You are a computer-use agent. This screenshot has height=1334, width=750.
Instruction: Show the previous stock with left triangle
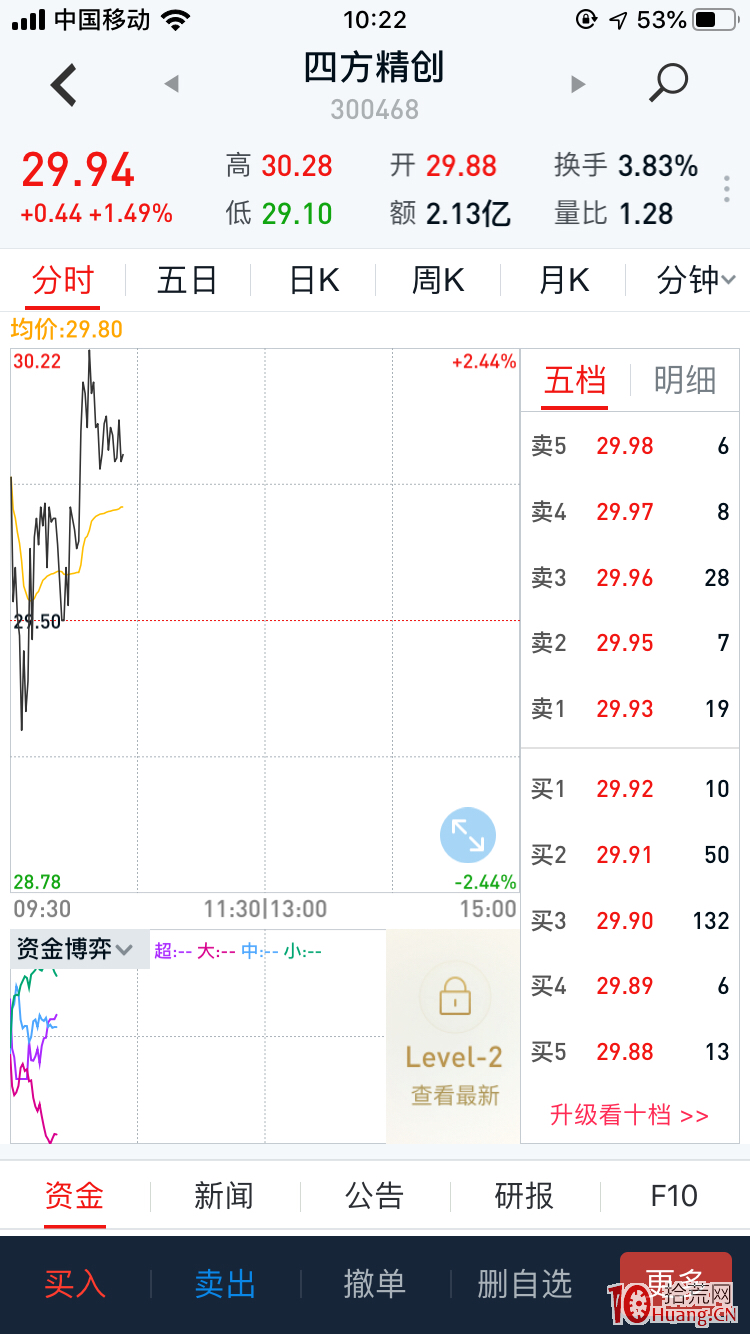[171, 84]
